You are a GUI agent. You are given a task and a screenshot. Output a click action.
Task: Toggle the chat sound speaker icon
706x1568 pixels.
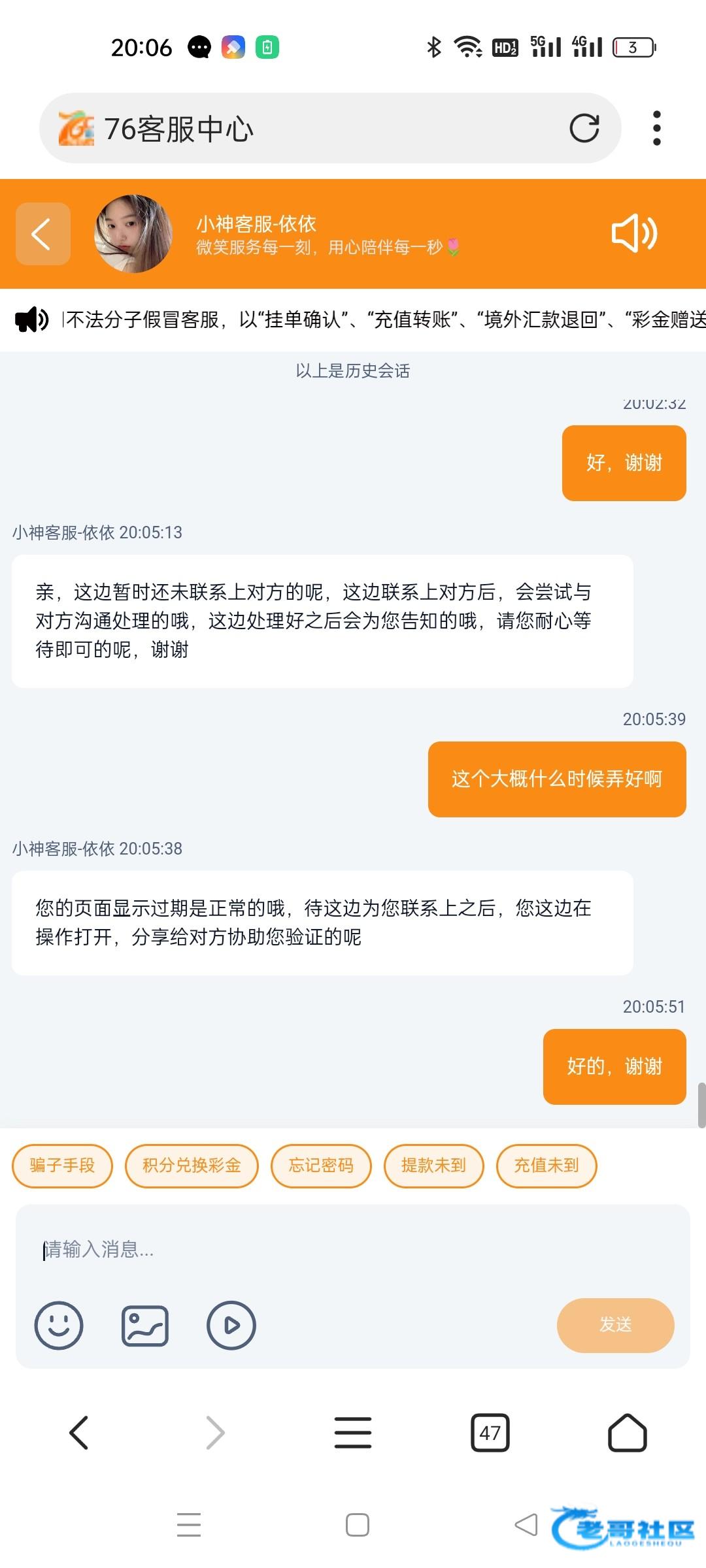tap(633, 233)
